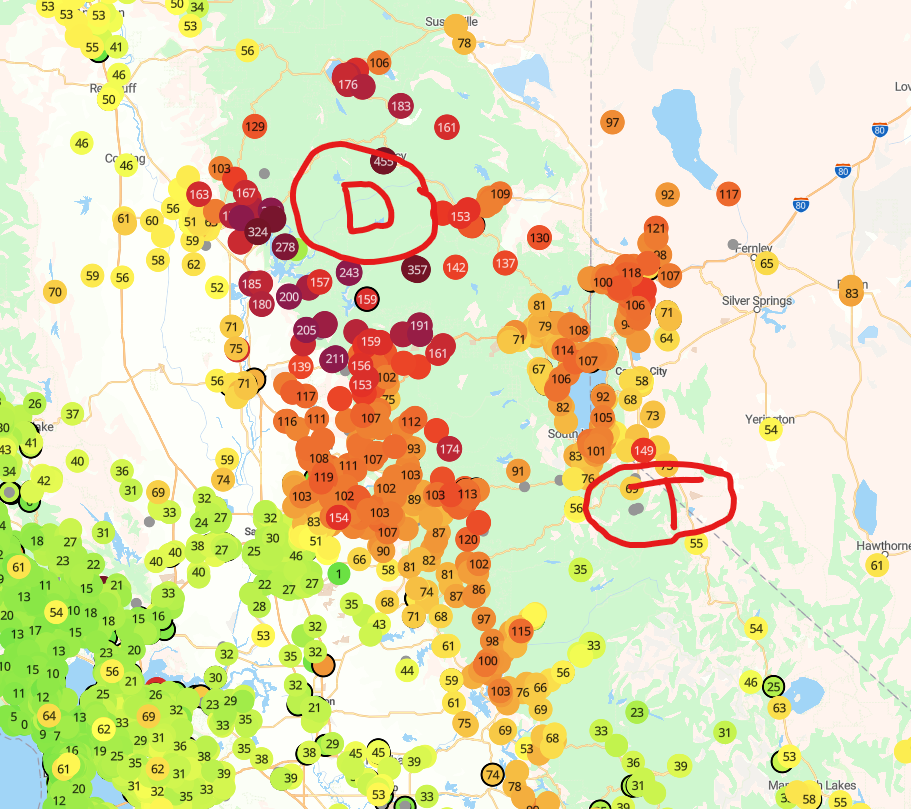Tap the red 129 sensor marker
This screenshot has width=911, height=809.
tap(255, 126)
